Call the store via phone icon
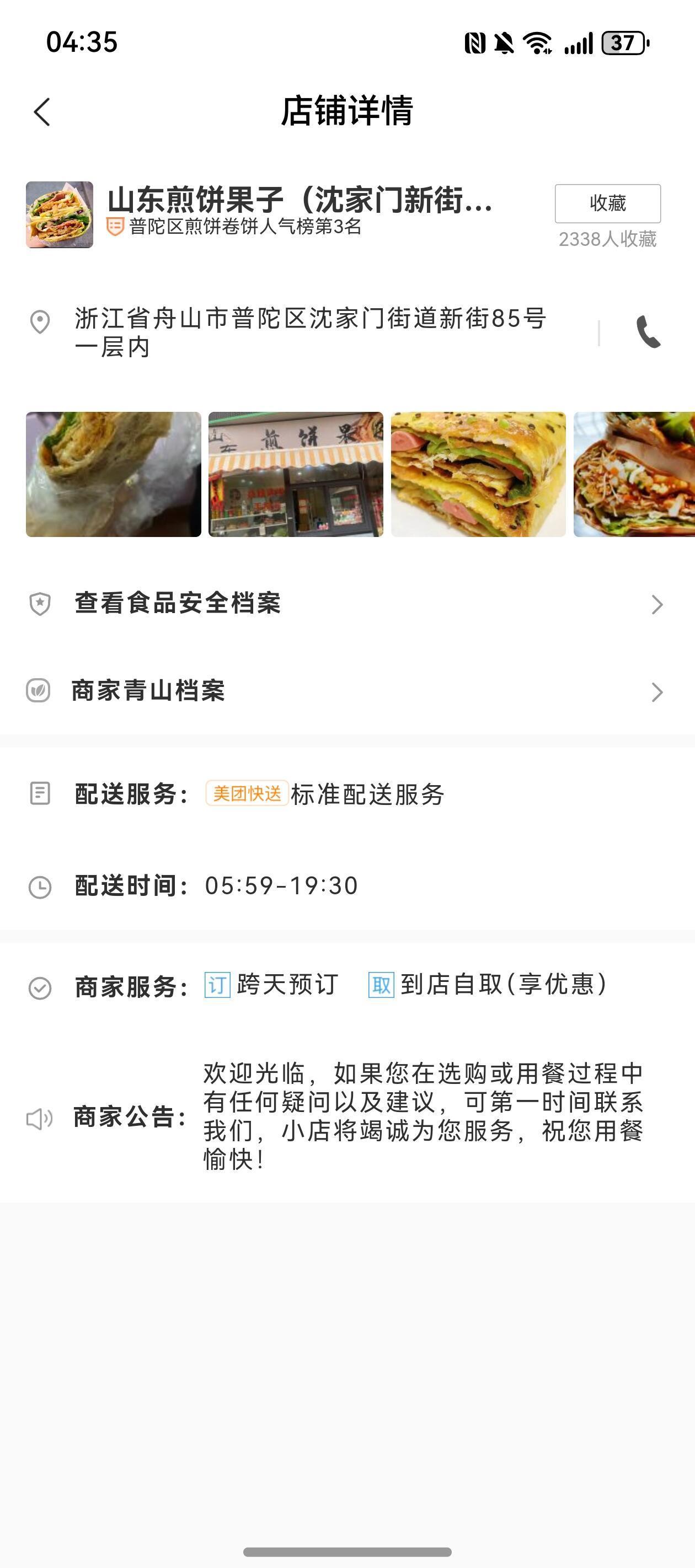The height and width of the screenshot is (1568, 695). click(648, 332)
